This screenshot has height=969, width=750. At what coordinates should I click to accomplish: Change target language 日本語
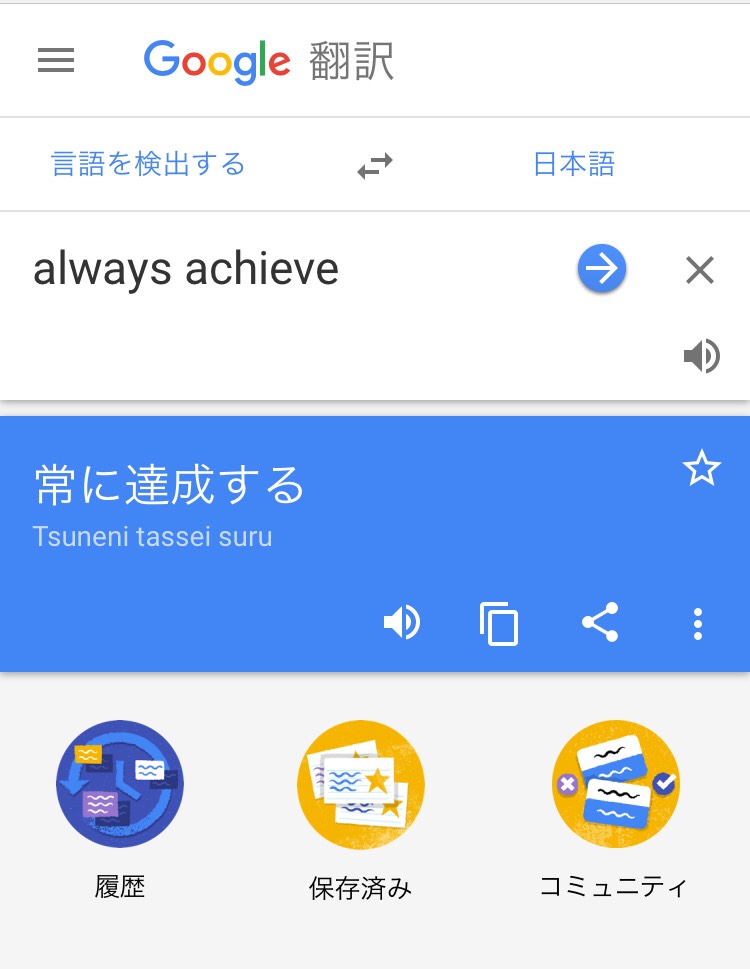[x=573, y=164]
